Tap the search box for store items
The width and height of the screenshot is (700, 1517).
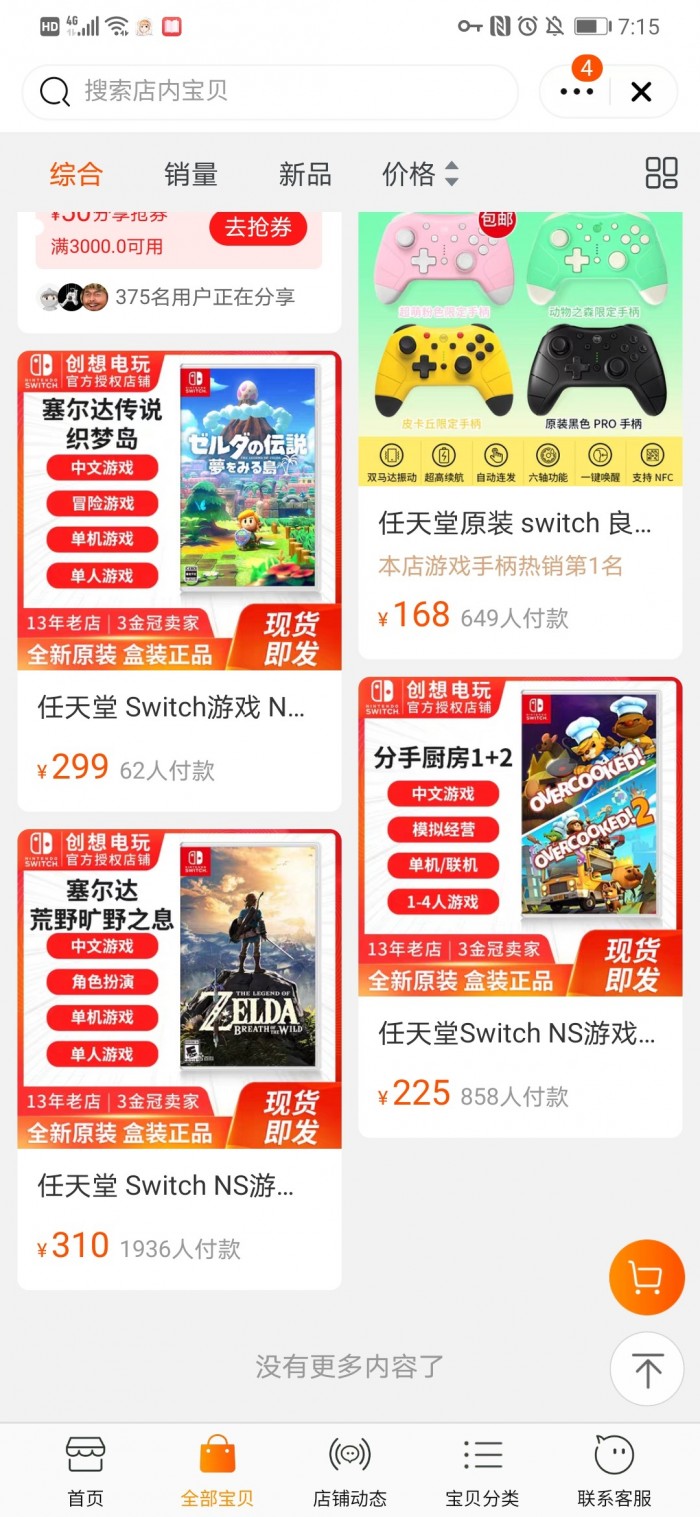270,92
